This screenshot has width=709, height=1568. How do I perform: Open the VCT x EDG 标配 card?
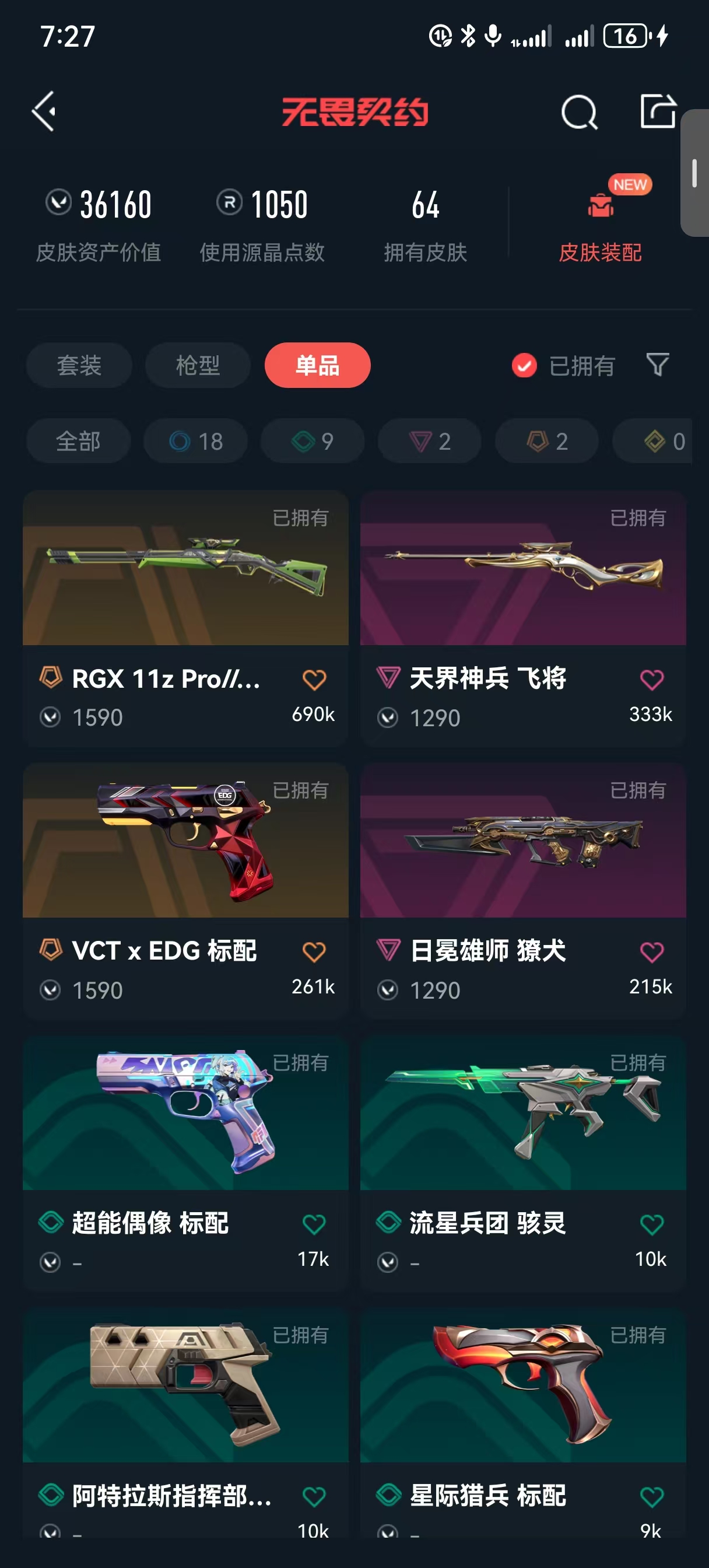(x=185, y=891)
